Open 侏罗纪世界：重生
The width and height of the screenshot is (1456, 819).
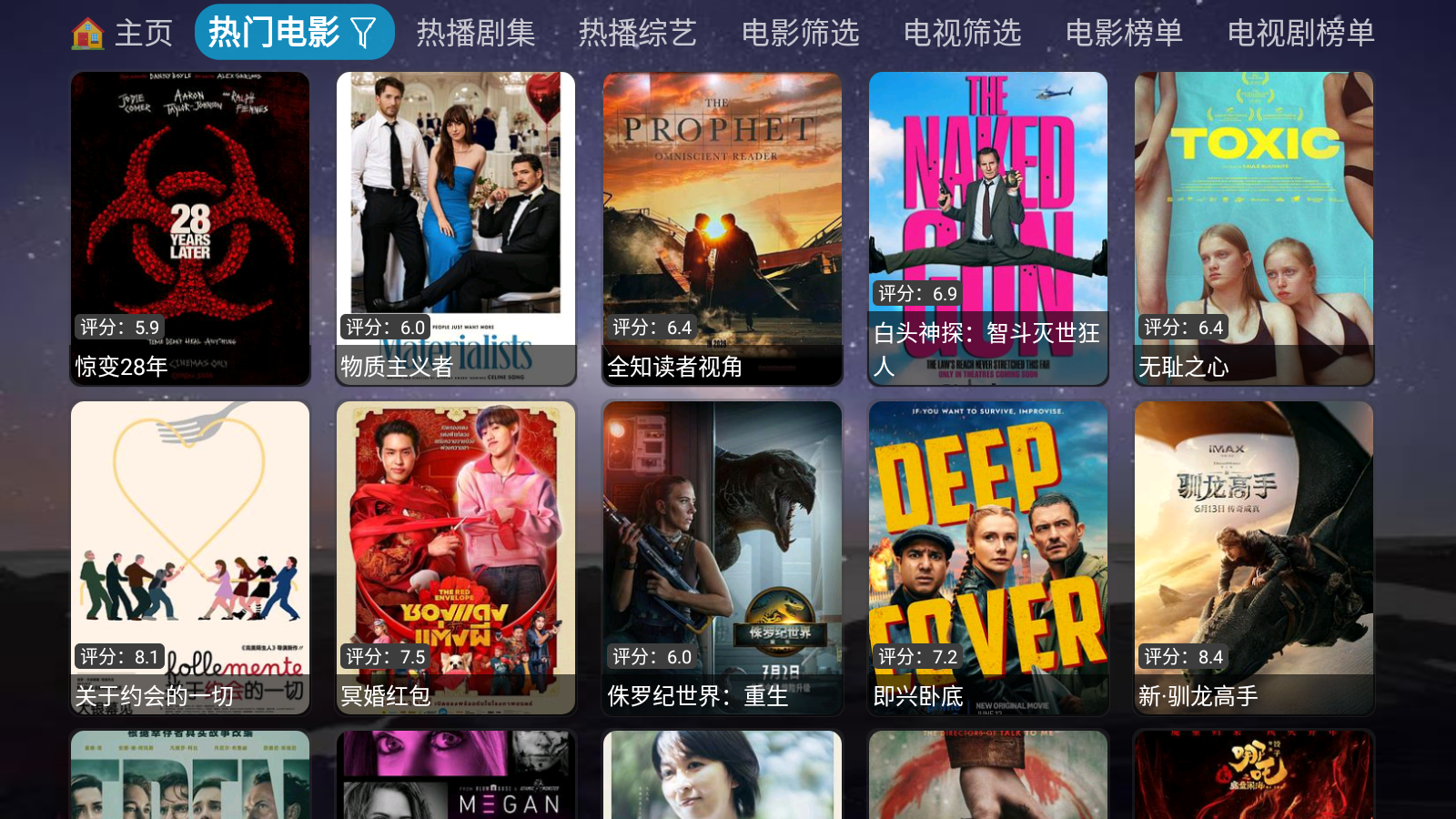coord(723,557)
